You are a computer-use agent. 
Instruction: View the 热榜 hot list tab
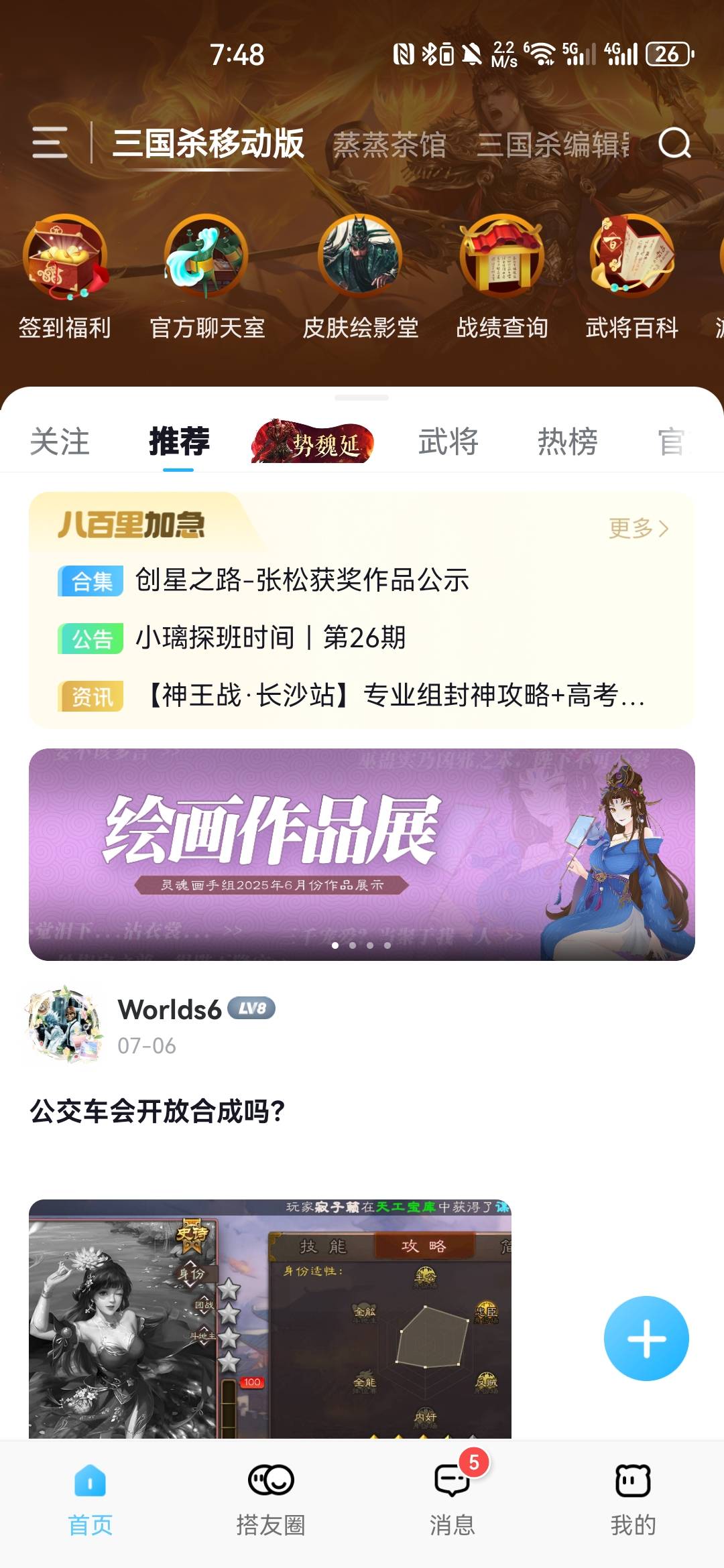(567, 442)
